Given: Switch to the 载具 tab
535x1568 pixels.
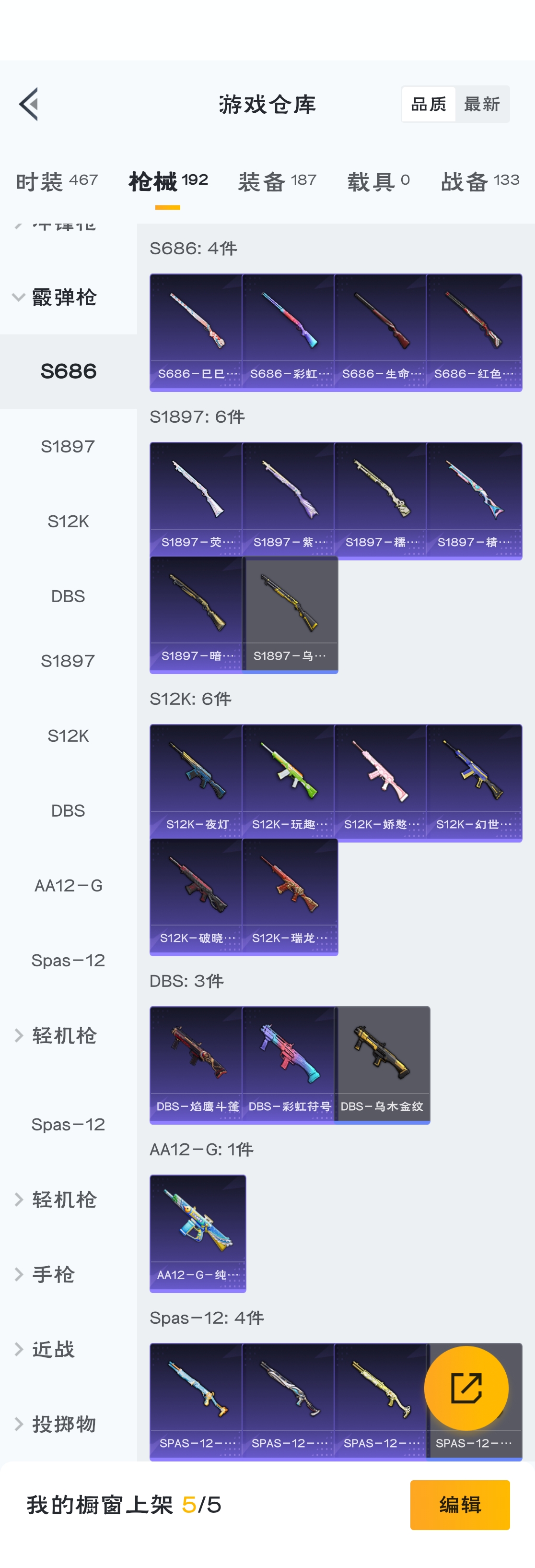Looking at the screenshot, I should (378, 181).
